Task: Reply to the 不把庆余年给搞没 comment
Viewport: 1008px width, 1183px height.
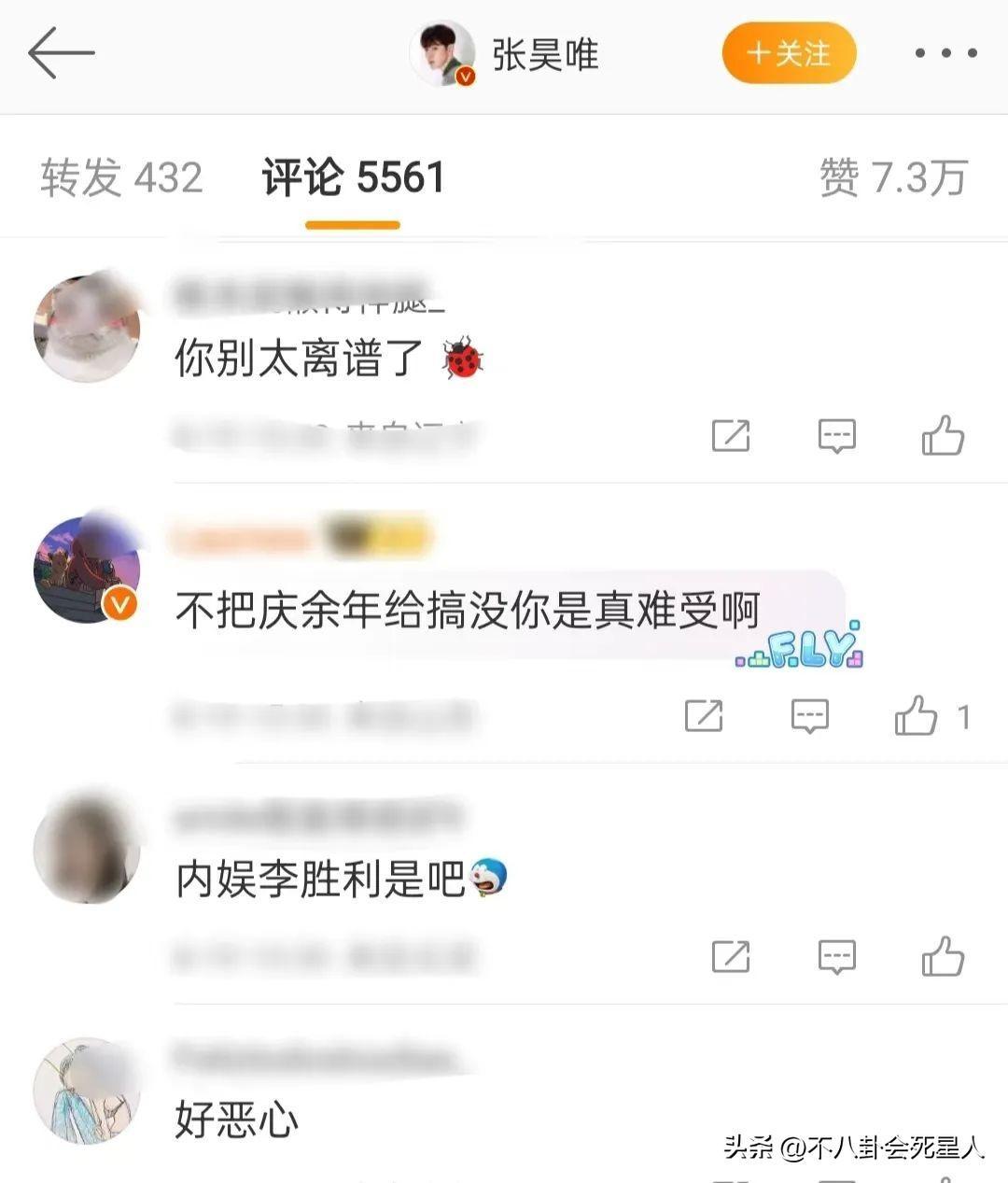Action: (x=809, y=716)
